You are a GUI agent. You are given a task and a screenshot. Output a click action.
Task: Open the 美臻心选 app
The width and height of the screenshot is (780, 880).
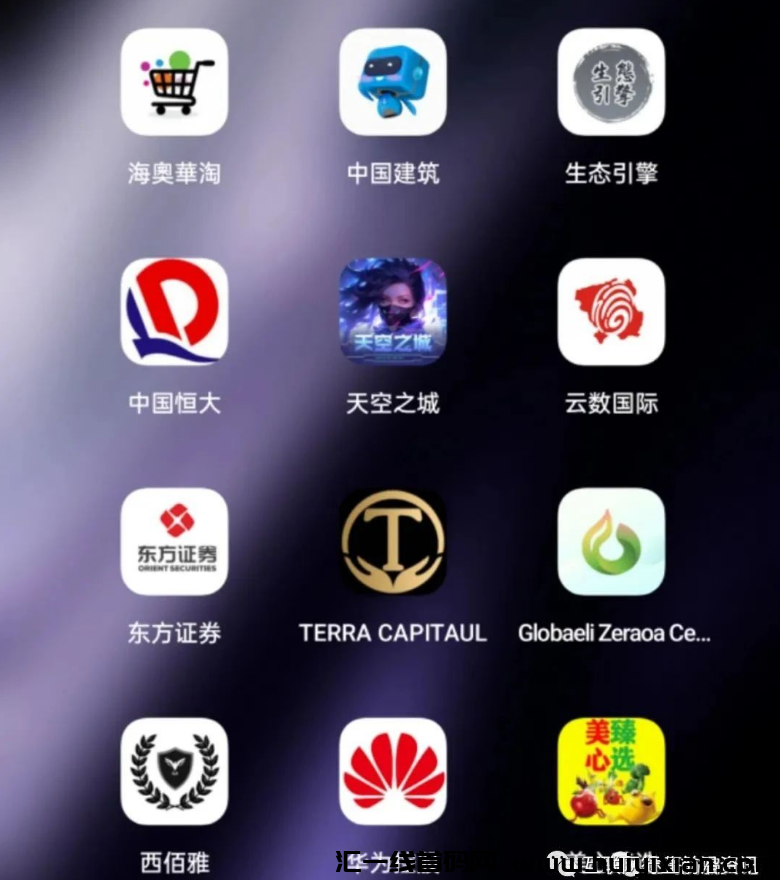(611, 772)
